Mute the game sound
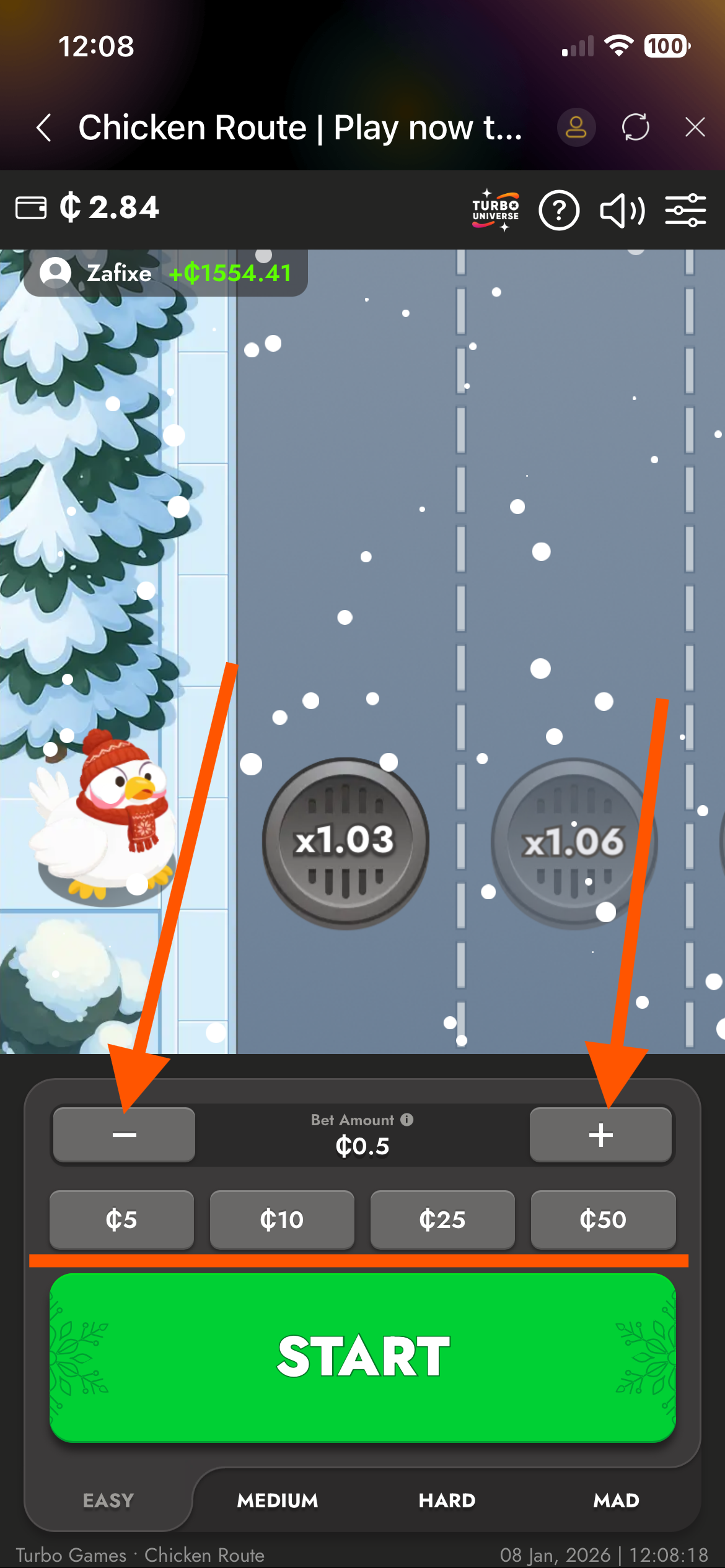The height and width of the screenshot is (1568, 725). pos(622,211)
